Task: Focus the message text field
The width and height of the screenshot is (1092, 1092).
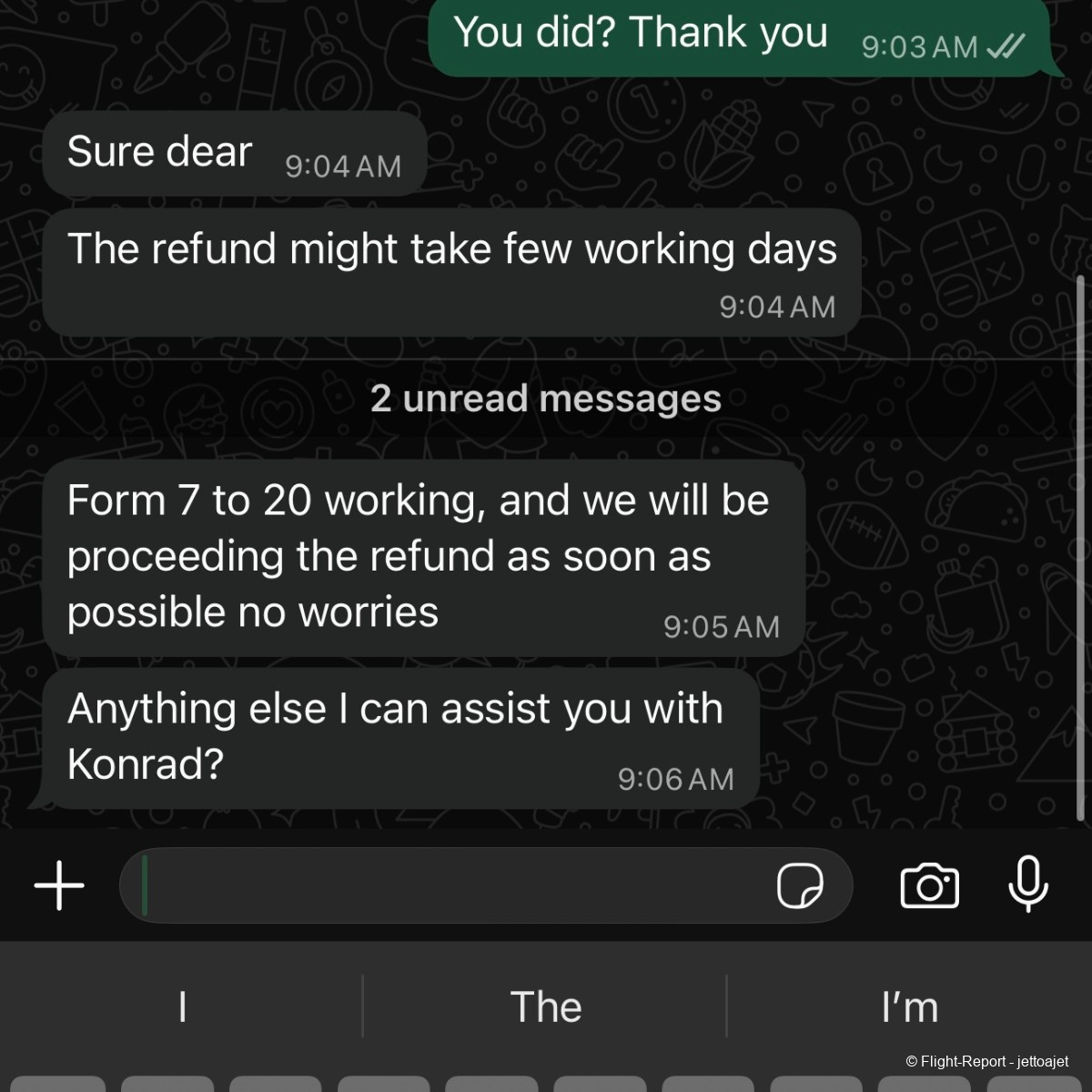Action: point(446,885)
